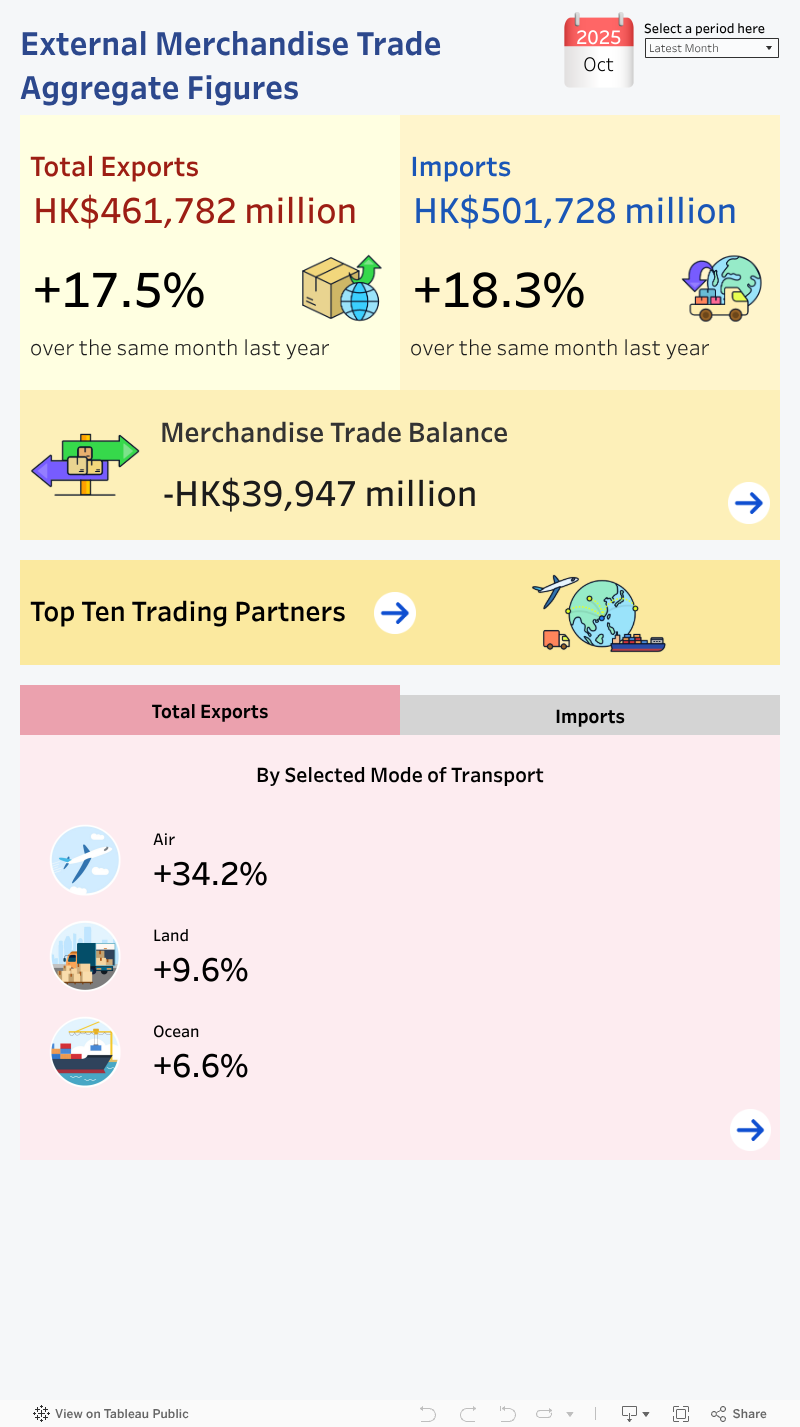
Task: Click the Merchandise Trade Balance arrow button
Action: [x=749, y=503]
